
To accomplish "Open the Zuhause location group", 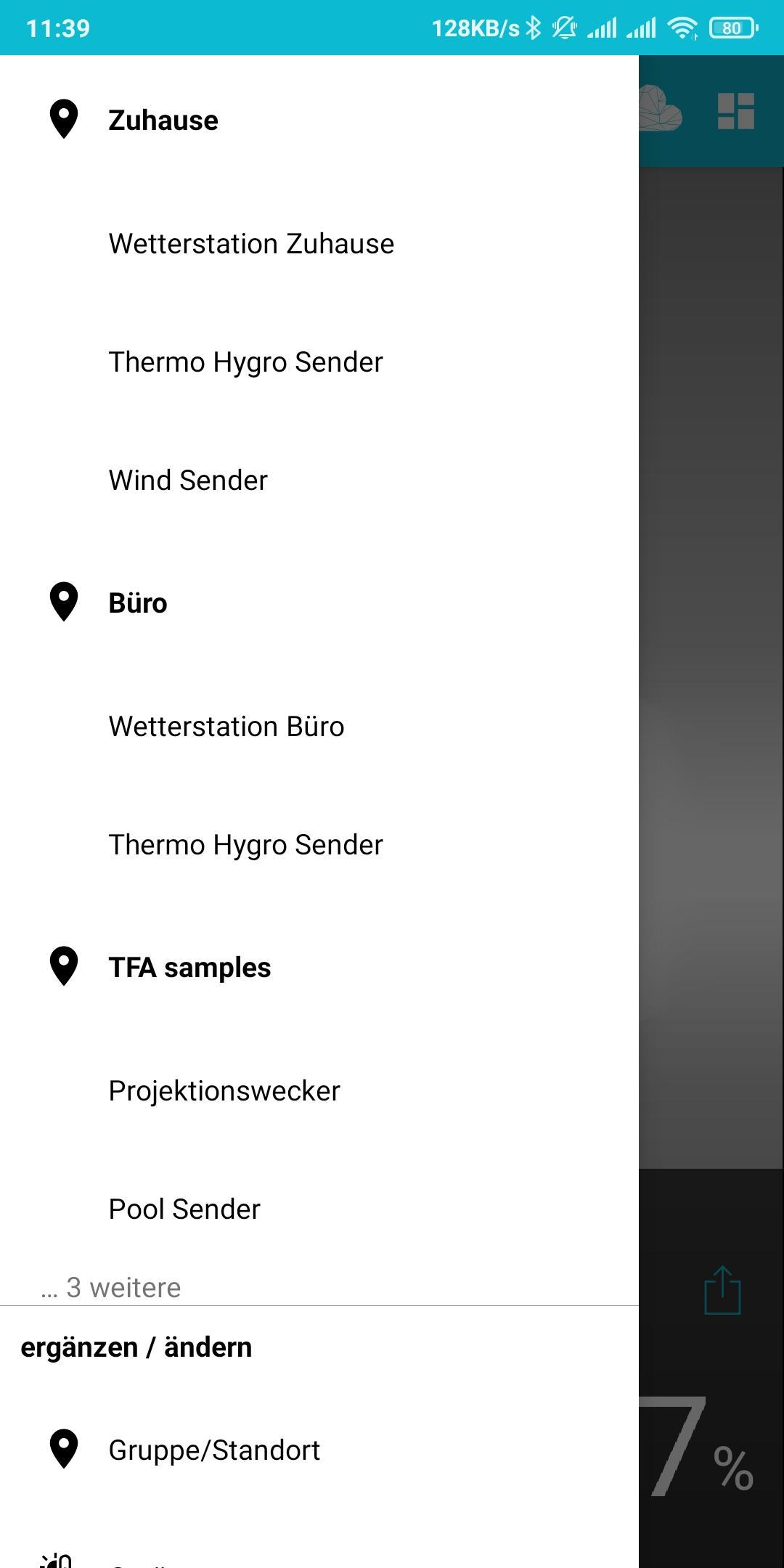I will [319, 120].
